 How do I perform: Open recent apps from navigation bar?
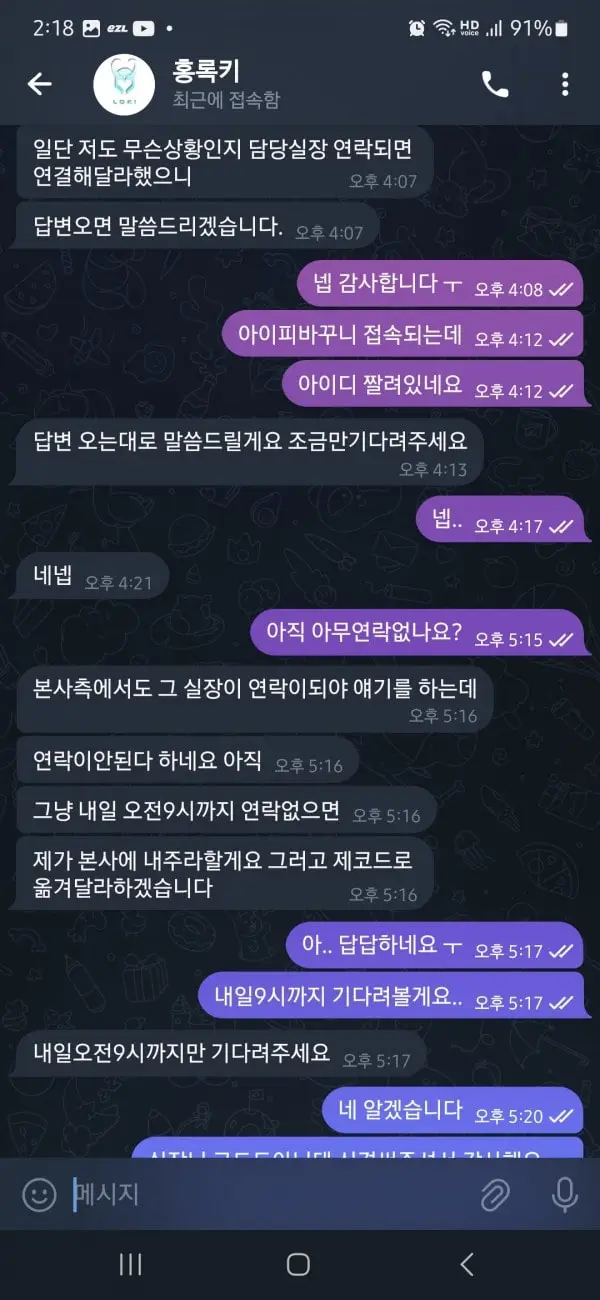pos(130,1265)
